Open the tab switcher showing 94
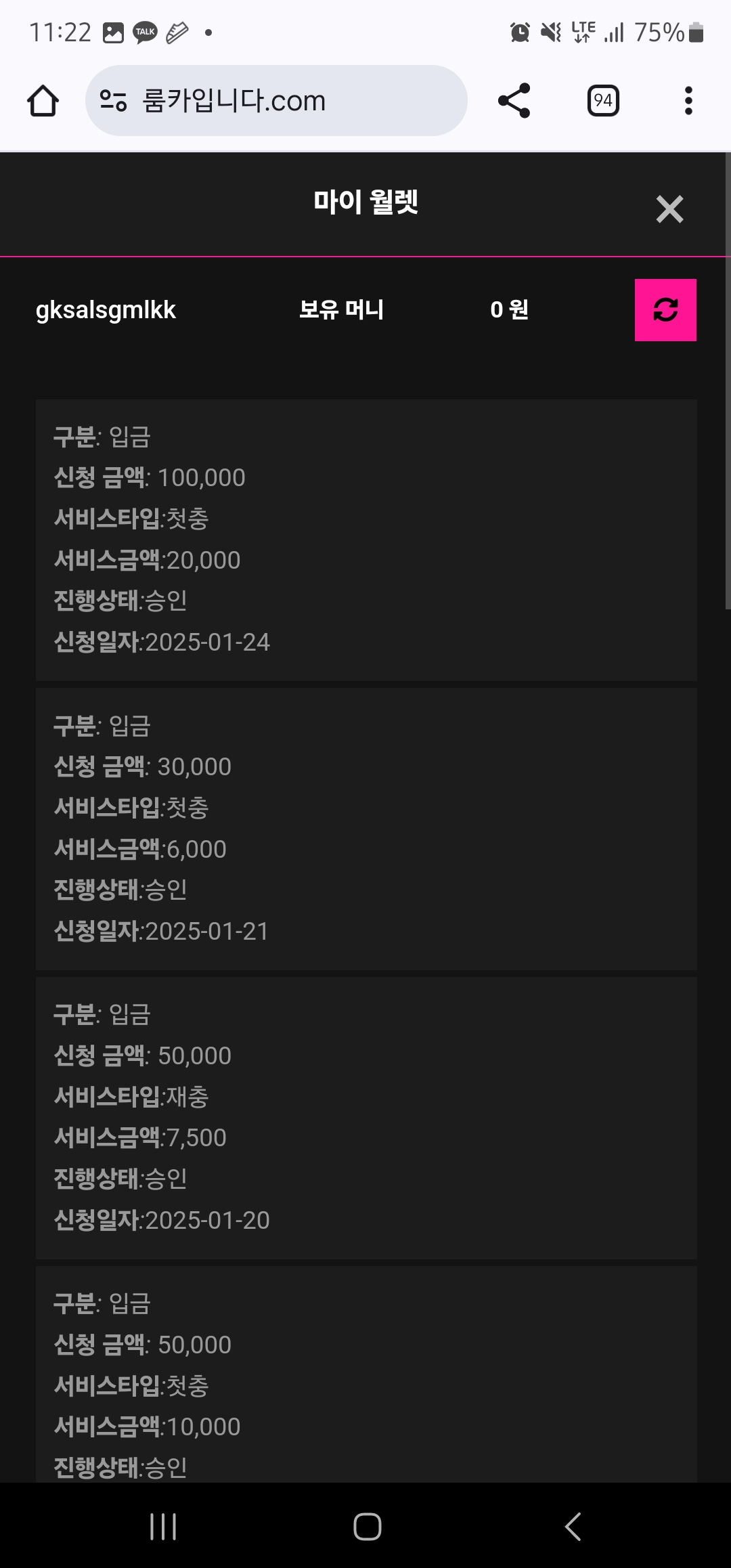The height and width of the screenshot is (1568, 731). coord(603,101)
